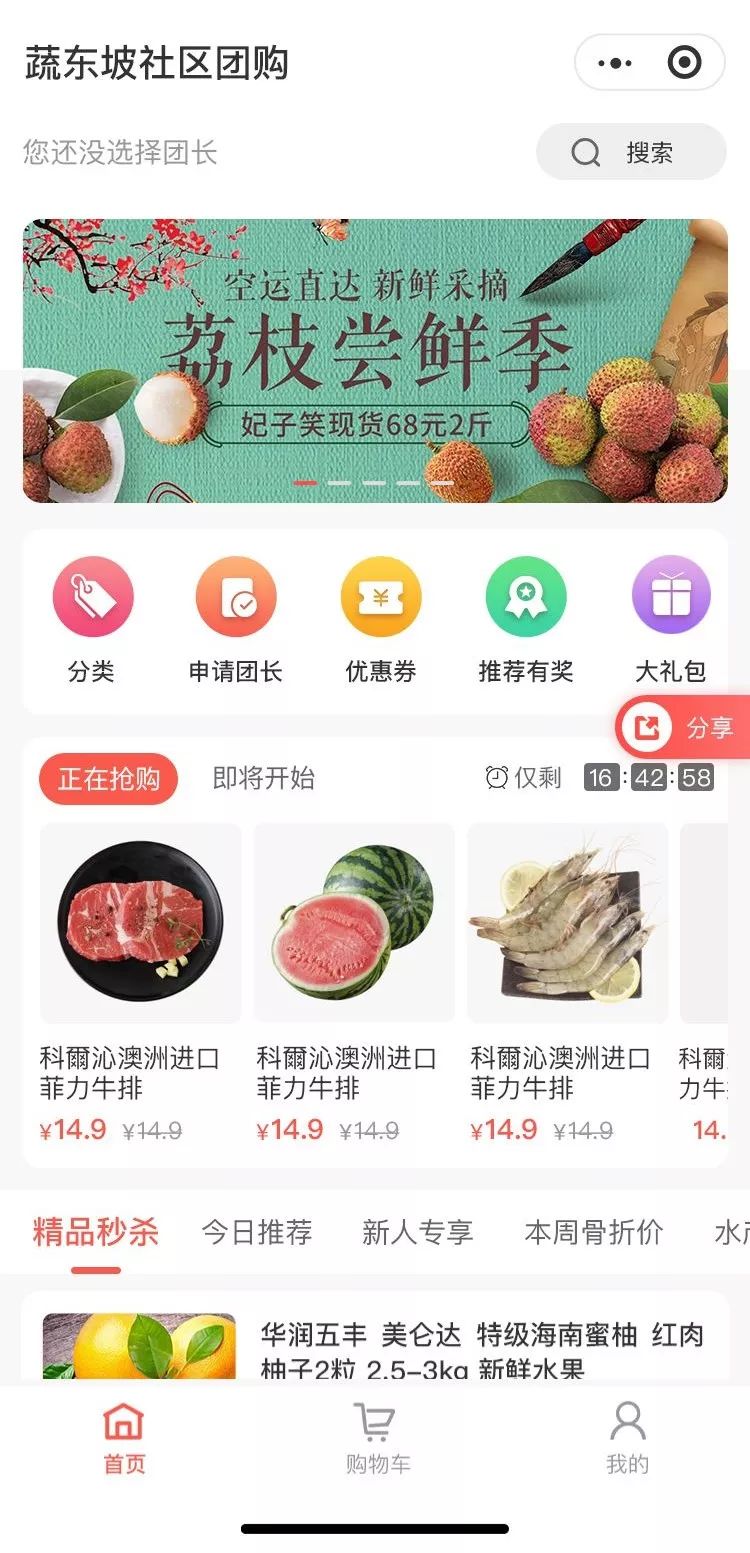Tap the 搜索 search box

coord(631,152)
